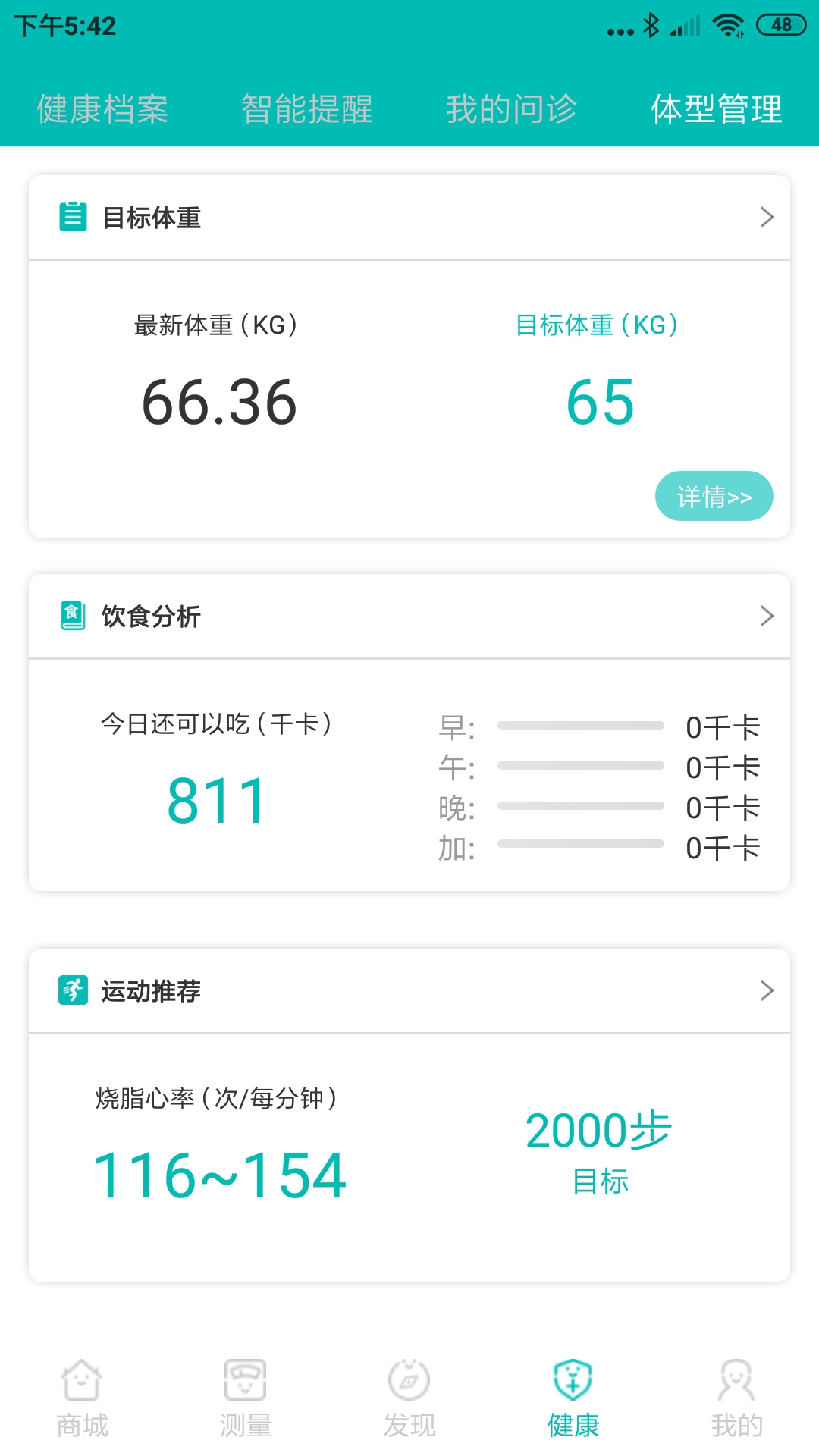Select the 健康 shield icon
819x1456 pixels.
[x=573, y=1382]
